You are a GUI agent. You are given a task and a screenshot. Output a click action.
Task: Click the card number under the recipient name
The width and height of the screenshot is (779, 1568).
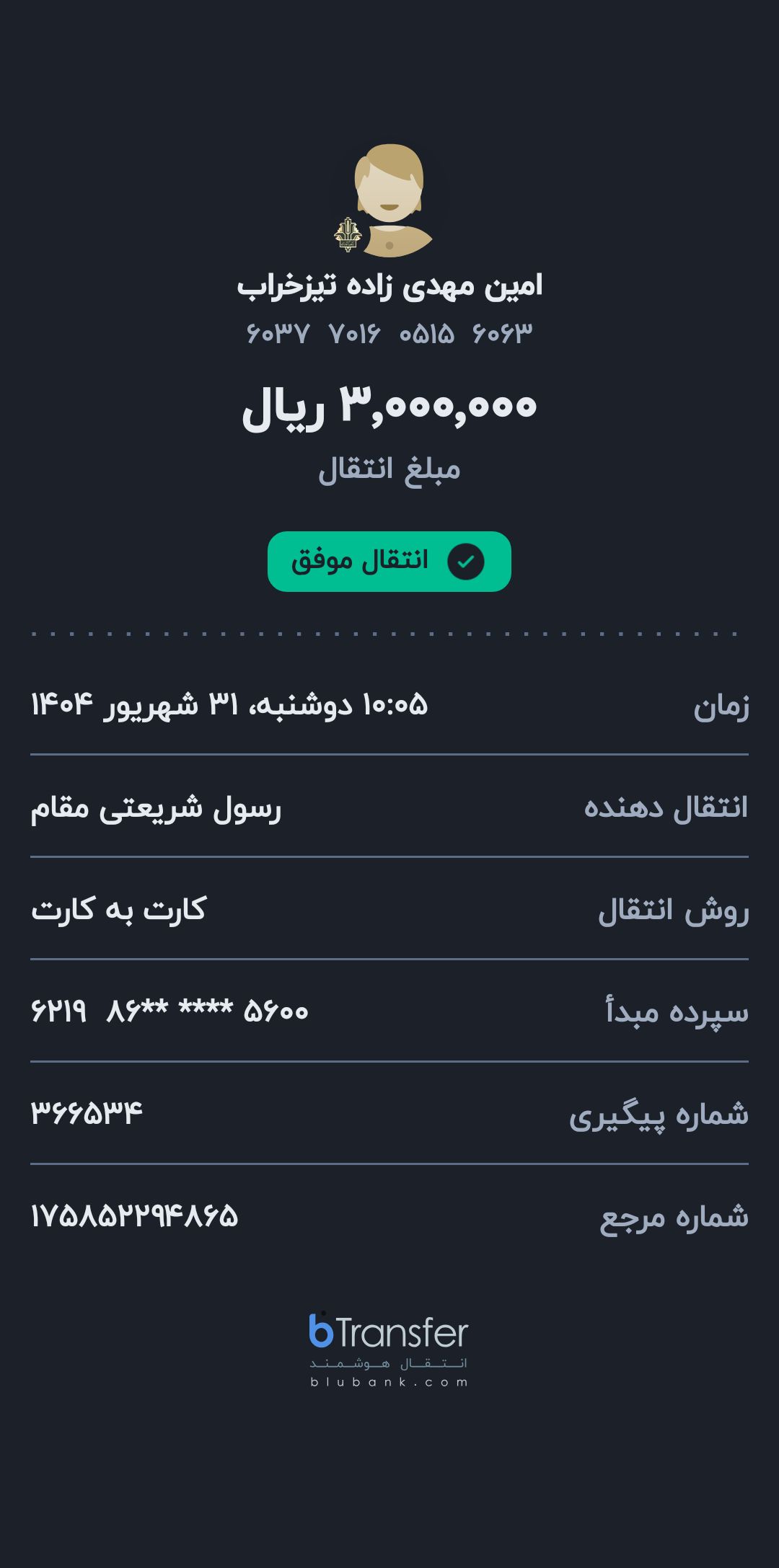pos(389,332)
